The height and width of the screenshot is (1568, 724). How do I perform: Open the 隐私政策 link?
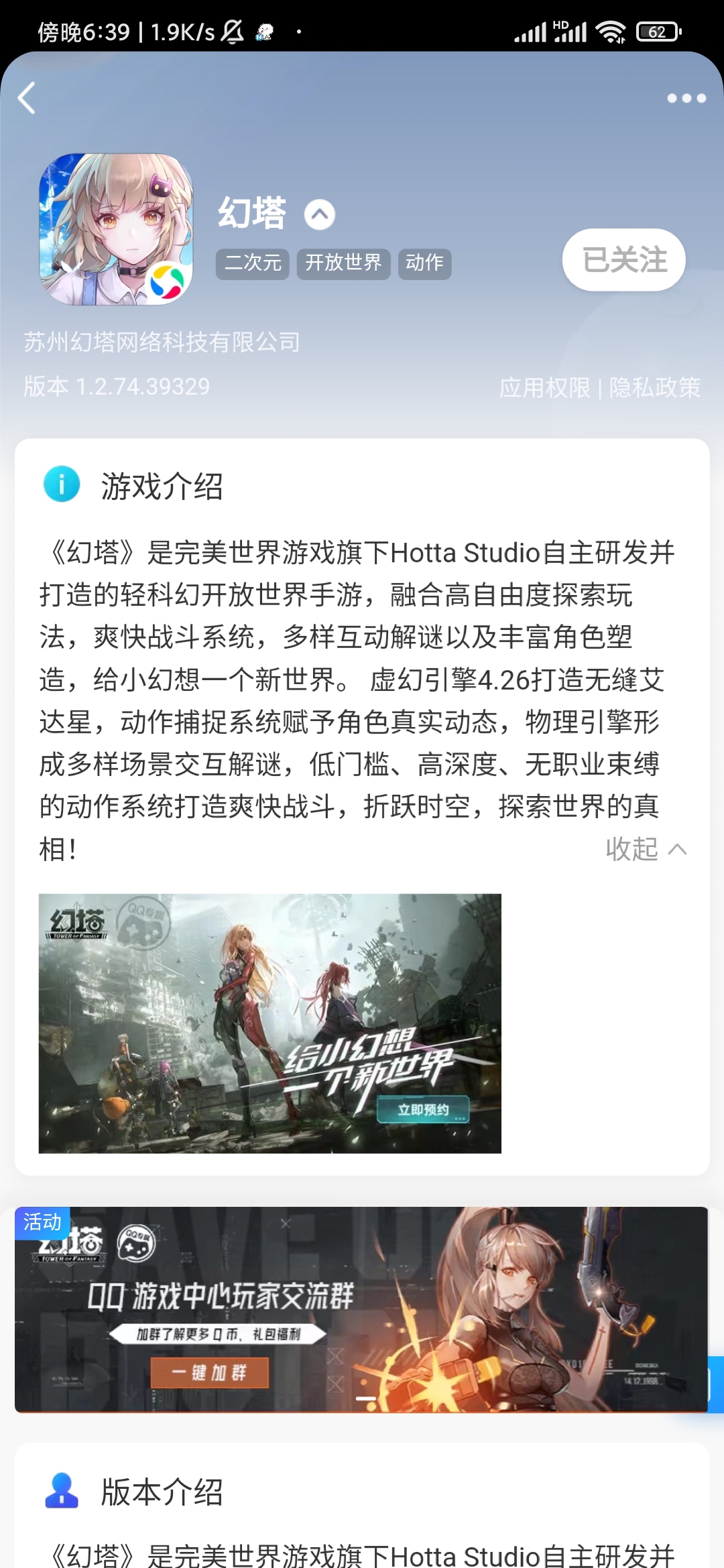coord(654,387)
